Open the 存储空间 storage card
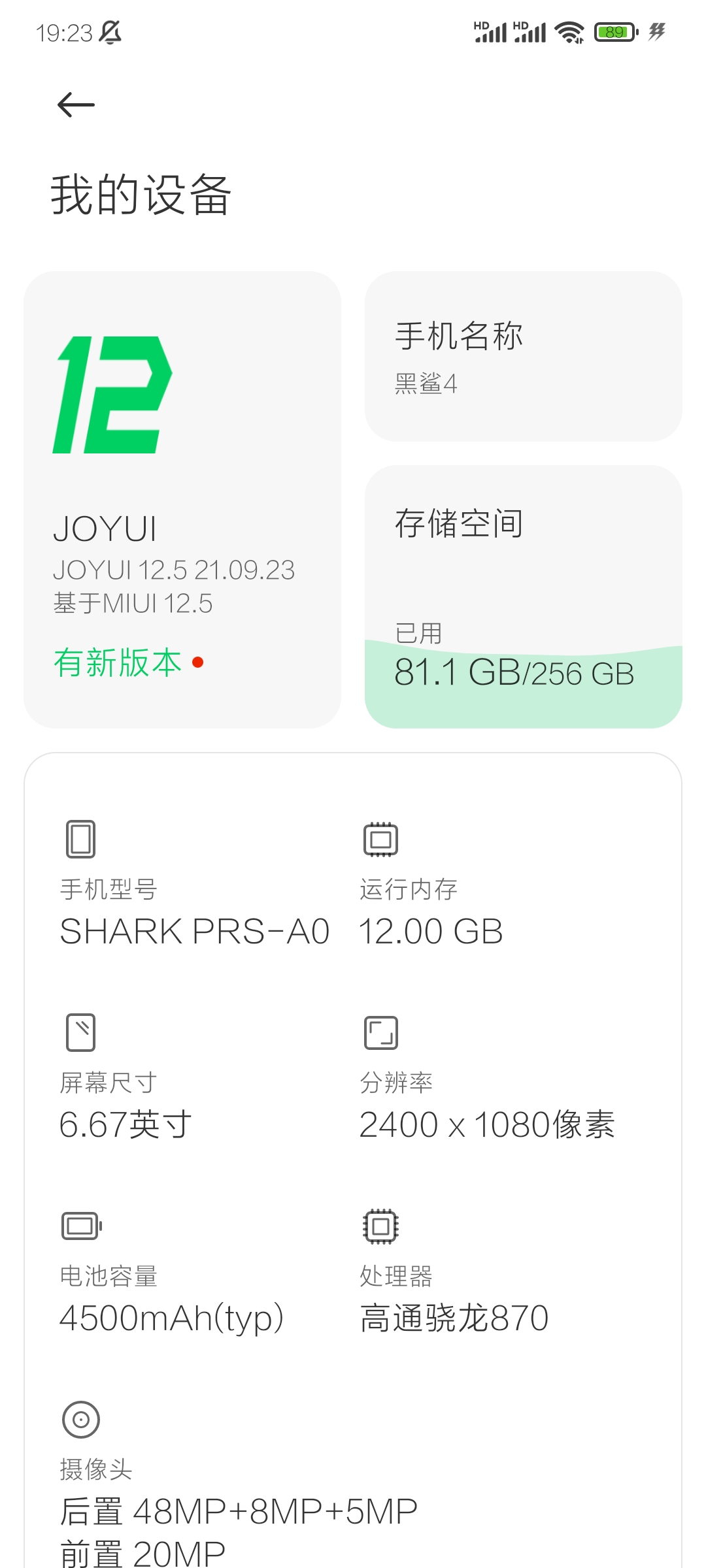The image size is (706, 1568). (524, 597)
